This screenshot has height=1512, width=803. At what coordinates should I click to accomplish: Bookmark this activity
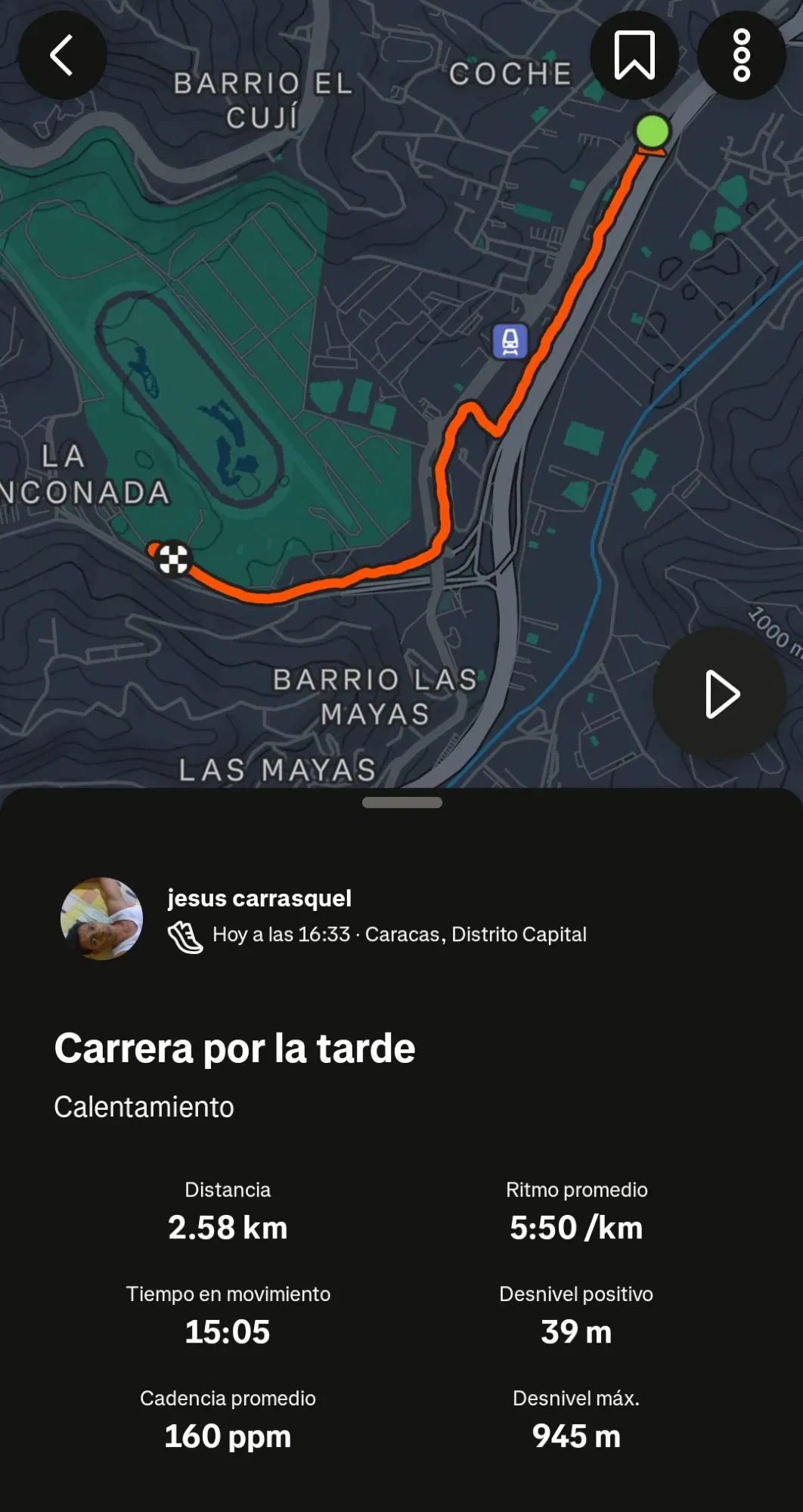pos(634,55)
